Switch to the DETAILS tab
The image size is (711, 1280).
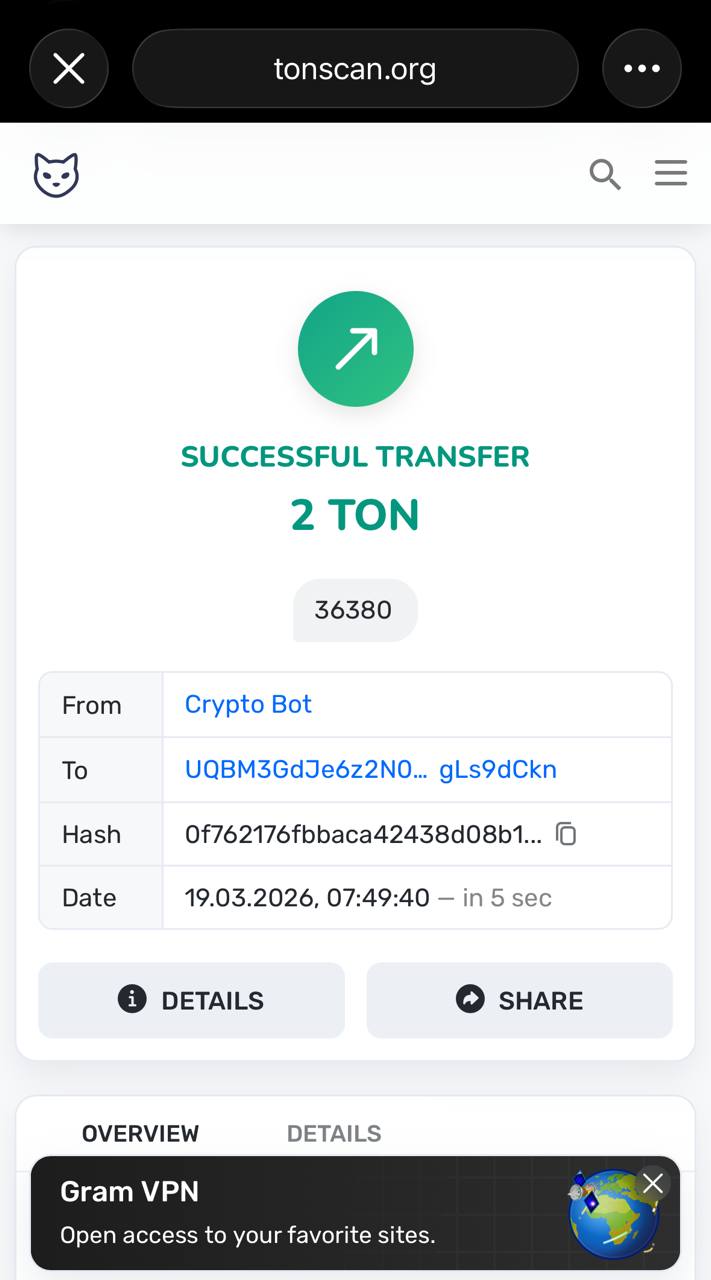tap(334, 1133)
